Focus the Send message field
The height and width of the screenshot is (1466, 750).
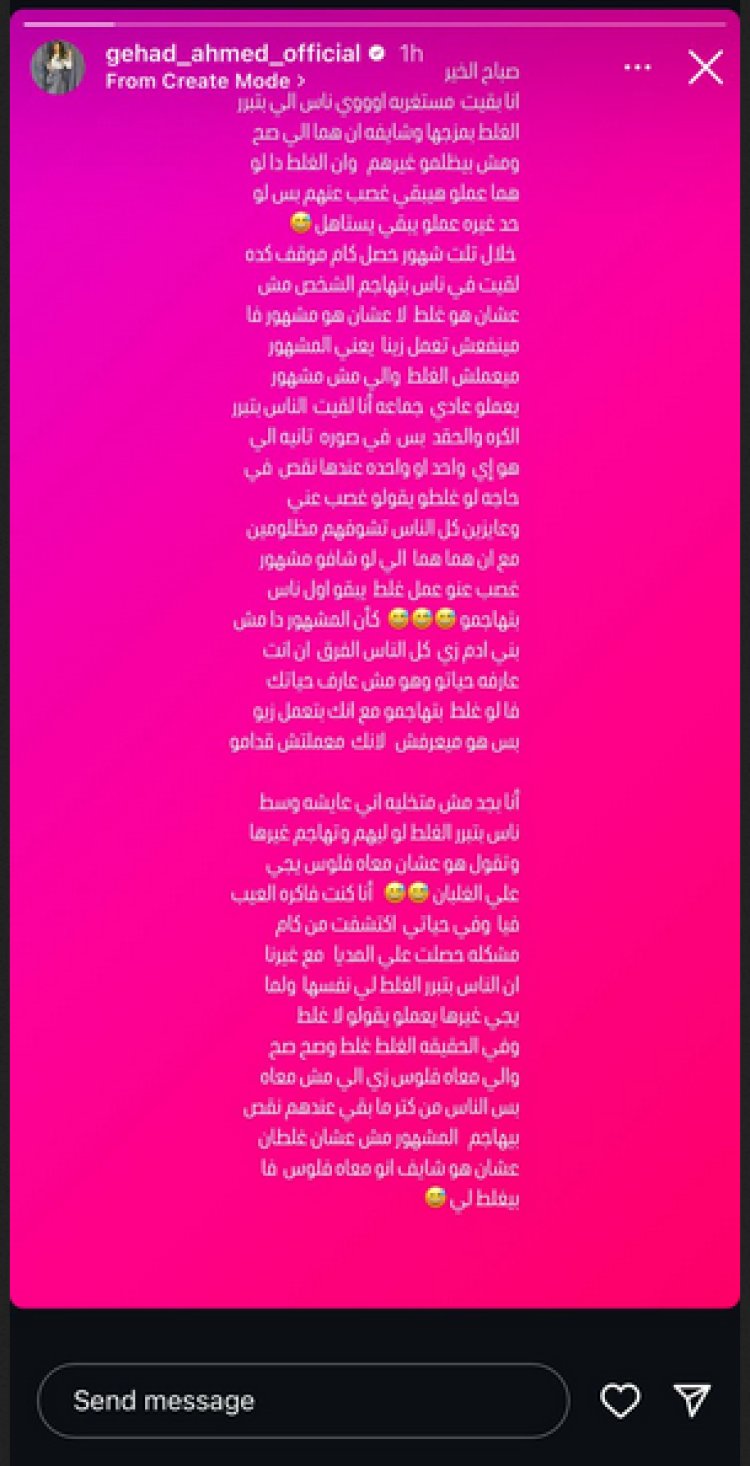tap(302, 1401)
